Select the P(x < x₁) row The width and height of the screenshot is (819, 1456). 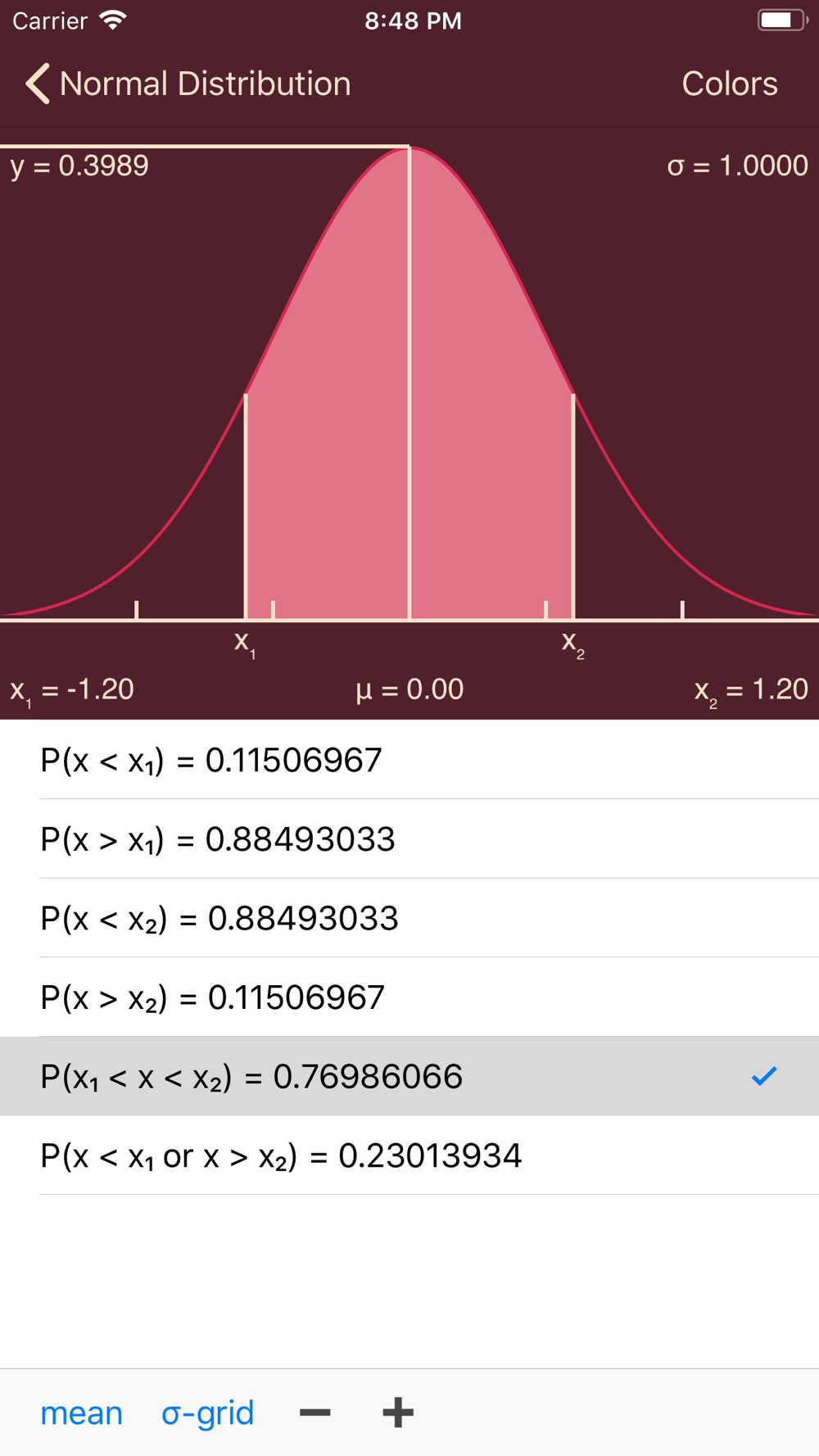click(409, 760)
